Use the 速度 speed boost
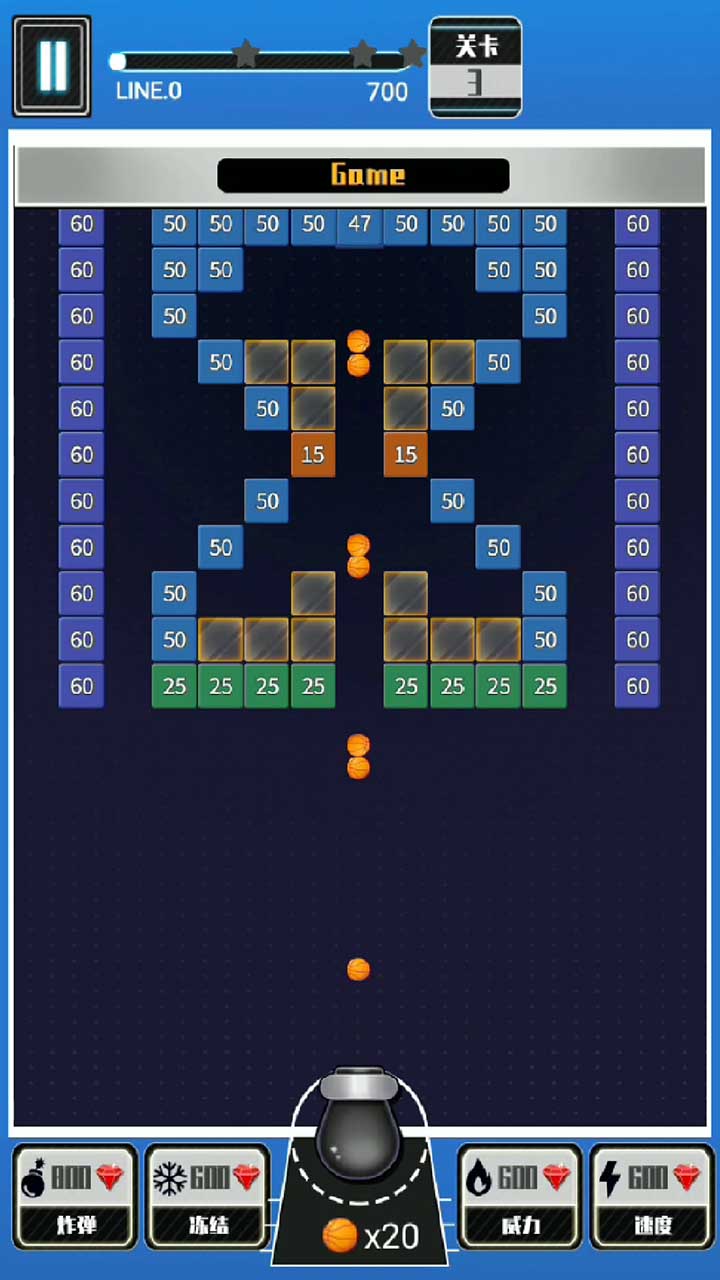The image size is (720, 1280). pos(651,1197)
